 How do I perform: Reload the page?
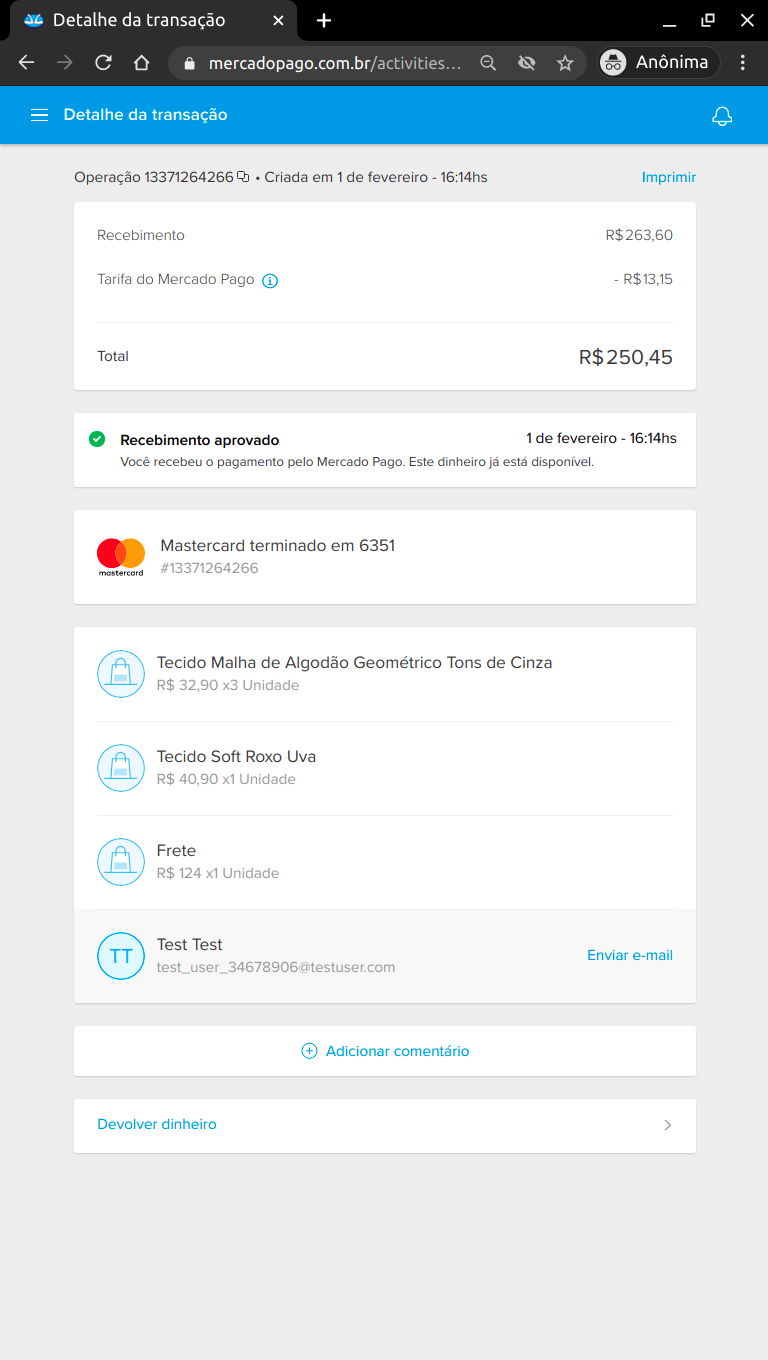103,63
